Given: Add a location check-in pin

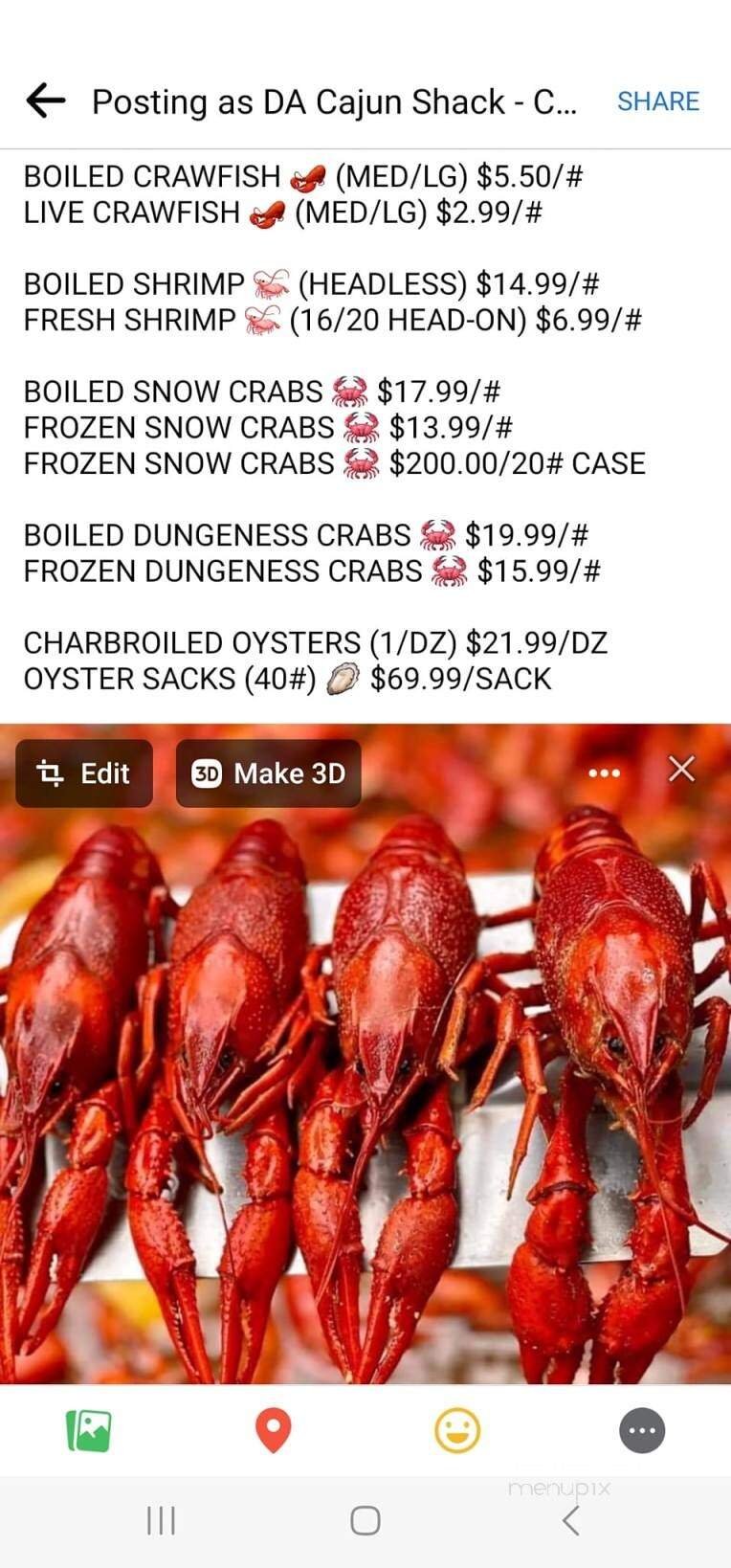Looking at the screenshot, I should tap(273, 1431).
